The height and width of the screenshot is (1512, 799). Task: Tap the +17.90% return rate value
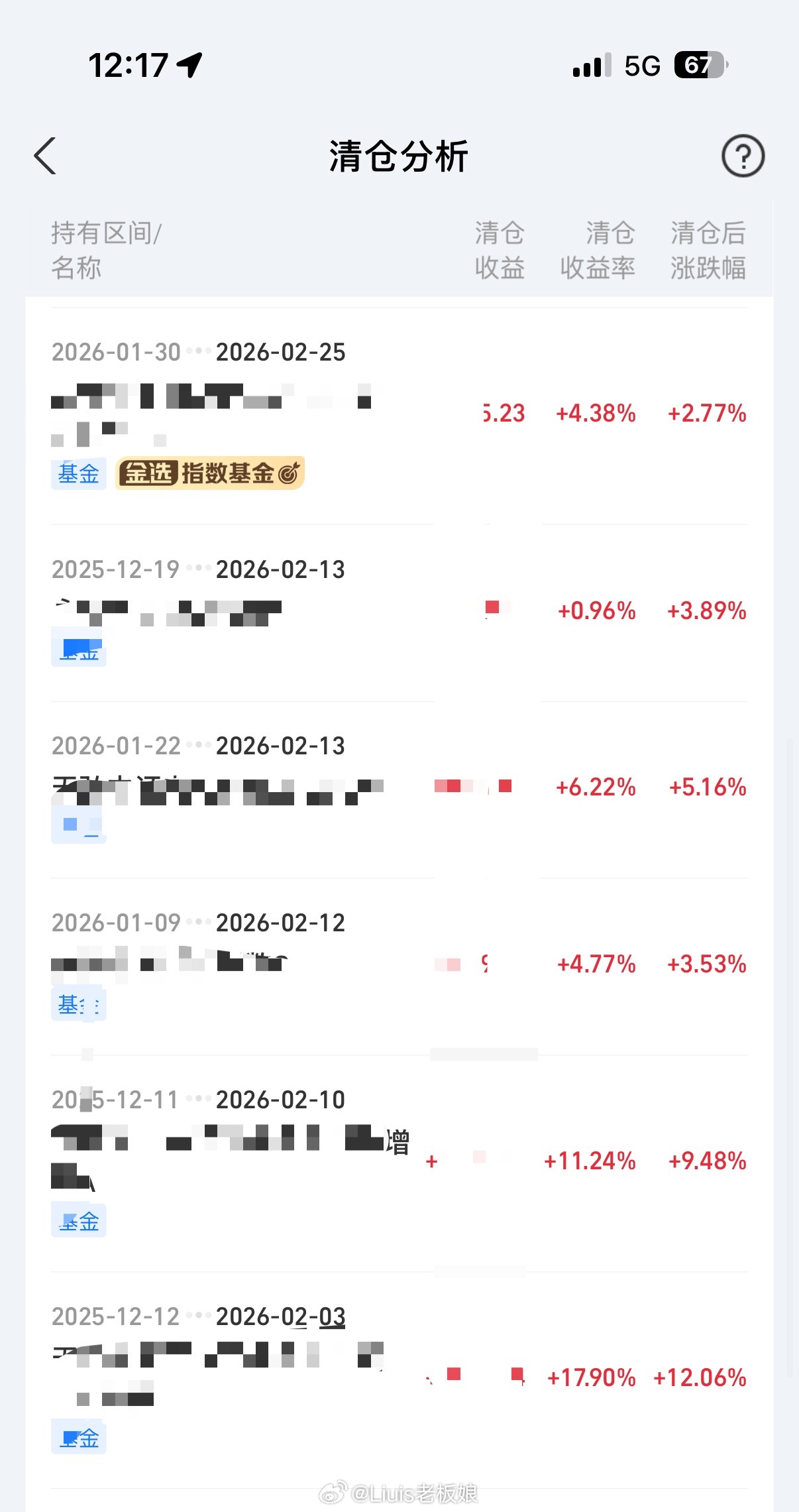point(592,1377)
